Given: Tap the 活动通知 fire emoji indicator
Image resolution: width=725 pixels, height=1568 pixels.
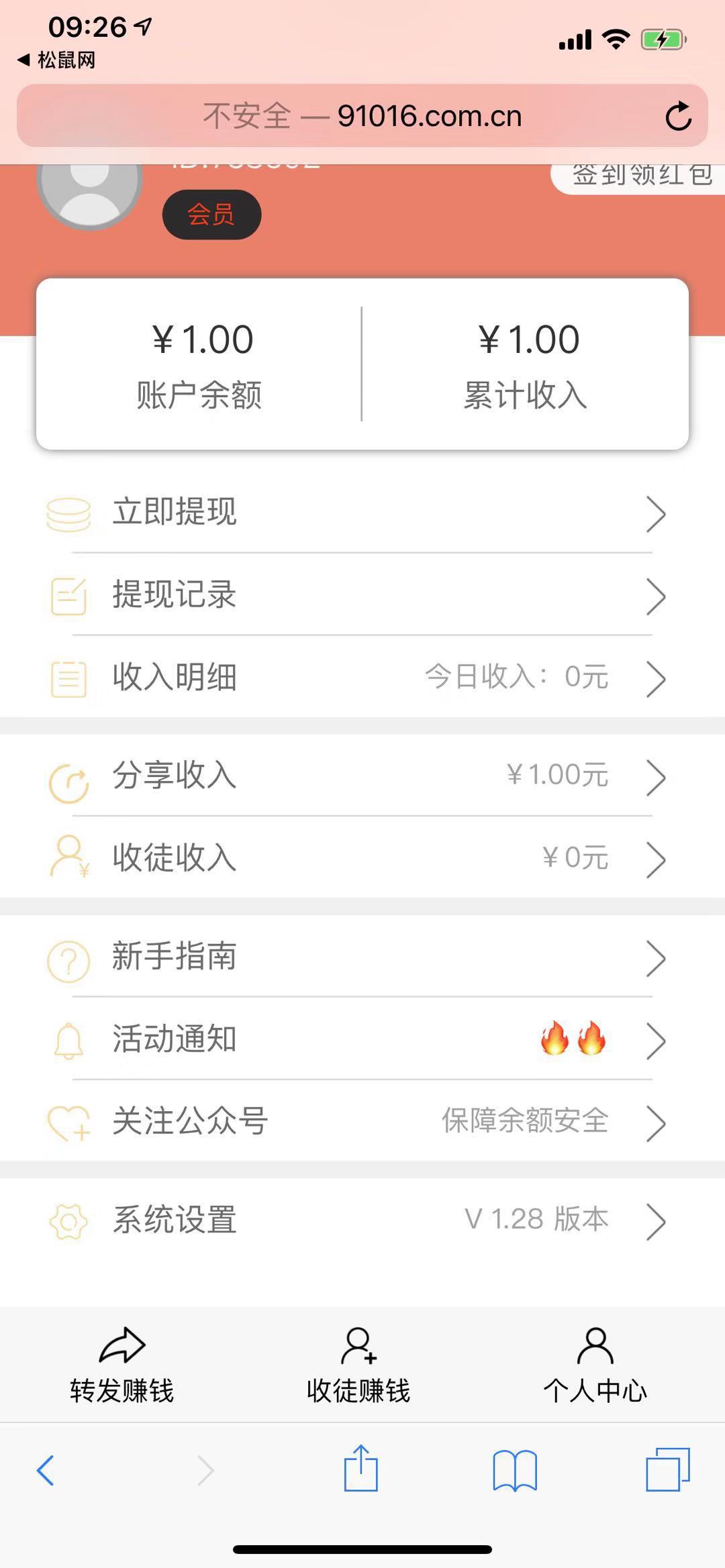Looking at the screenshot, I should pyautogui.click(x=574, y=1040).
